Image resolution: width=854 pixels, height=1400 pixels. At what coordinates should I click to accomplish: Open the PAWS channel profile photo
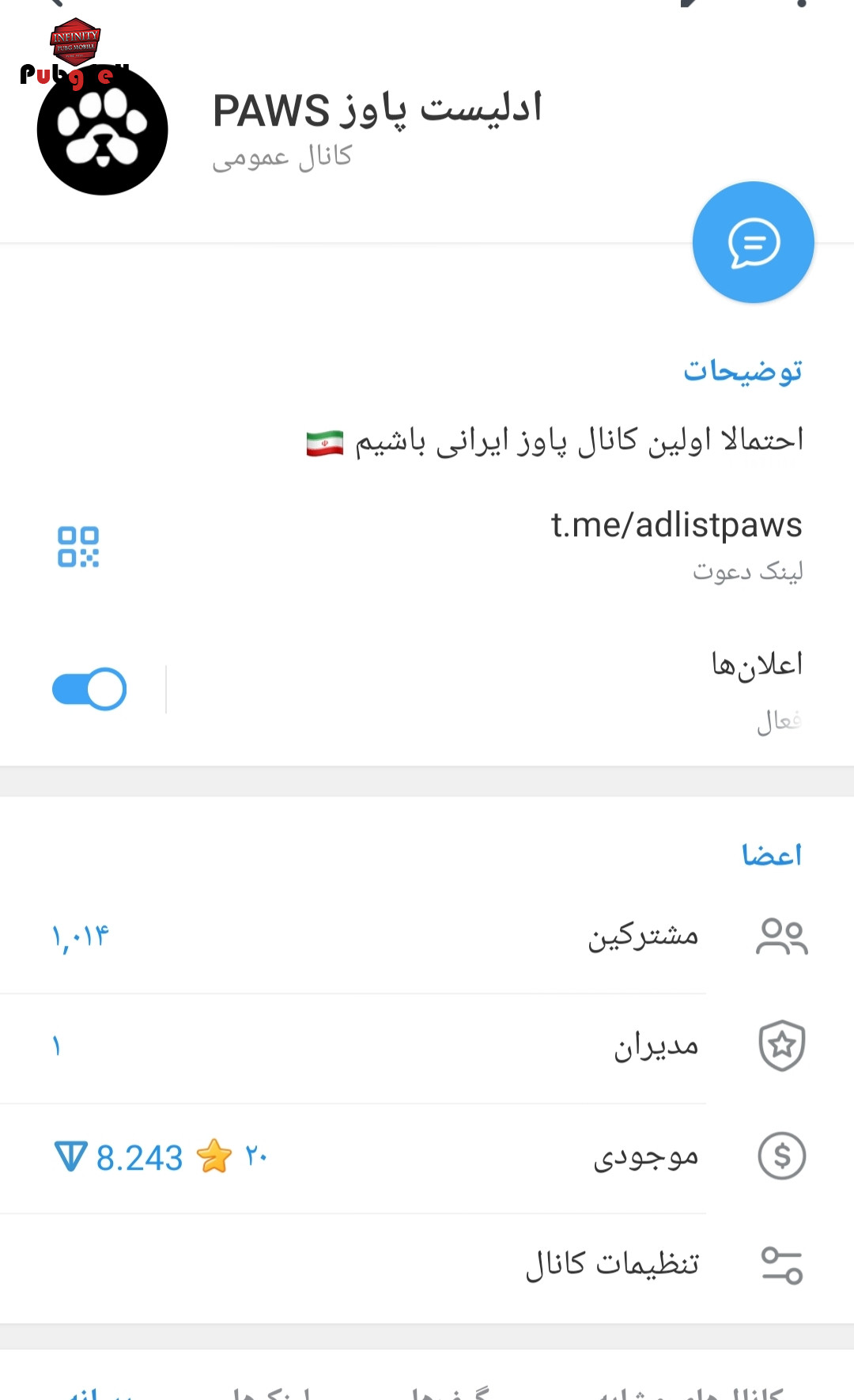click(102, 130)
